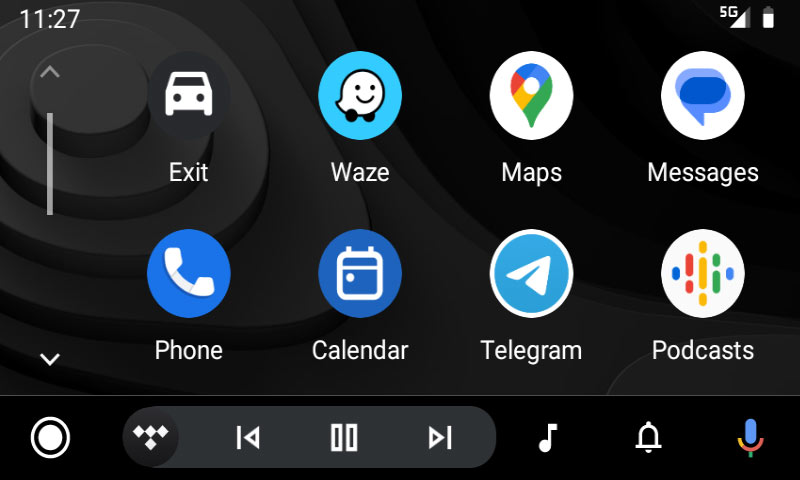Open the Waze app

(360, 94)
